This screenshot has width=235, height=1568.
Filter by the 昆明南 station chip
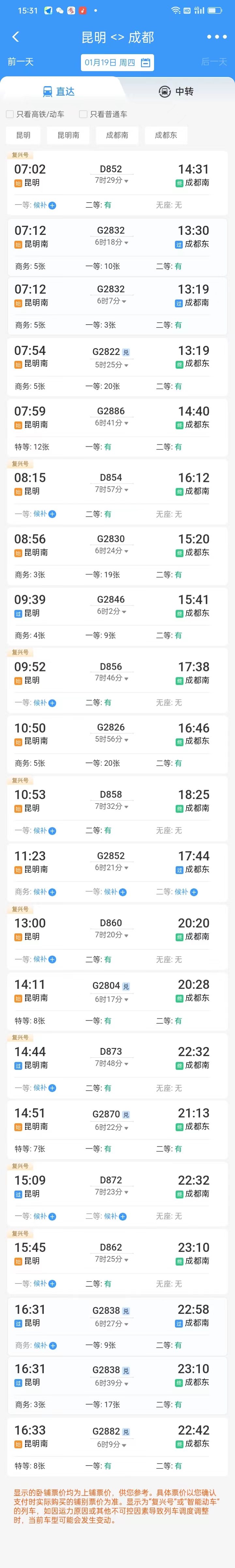pos(68,135)
